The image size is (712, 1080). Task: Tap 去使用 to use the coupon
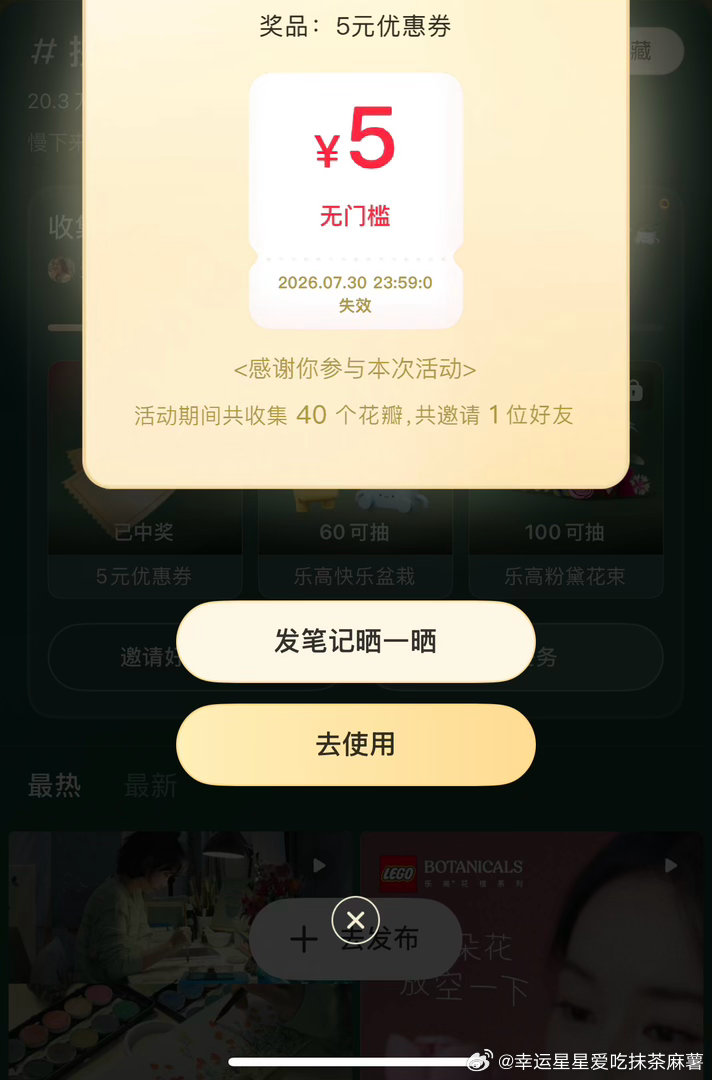(x=355, y=745)
